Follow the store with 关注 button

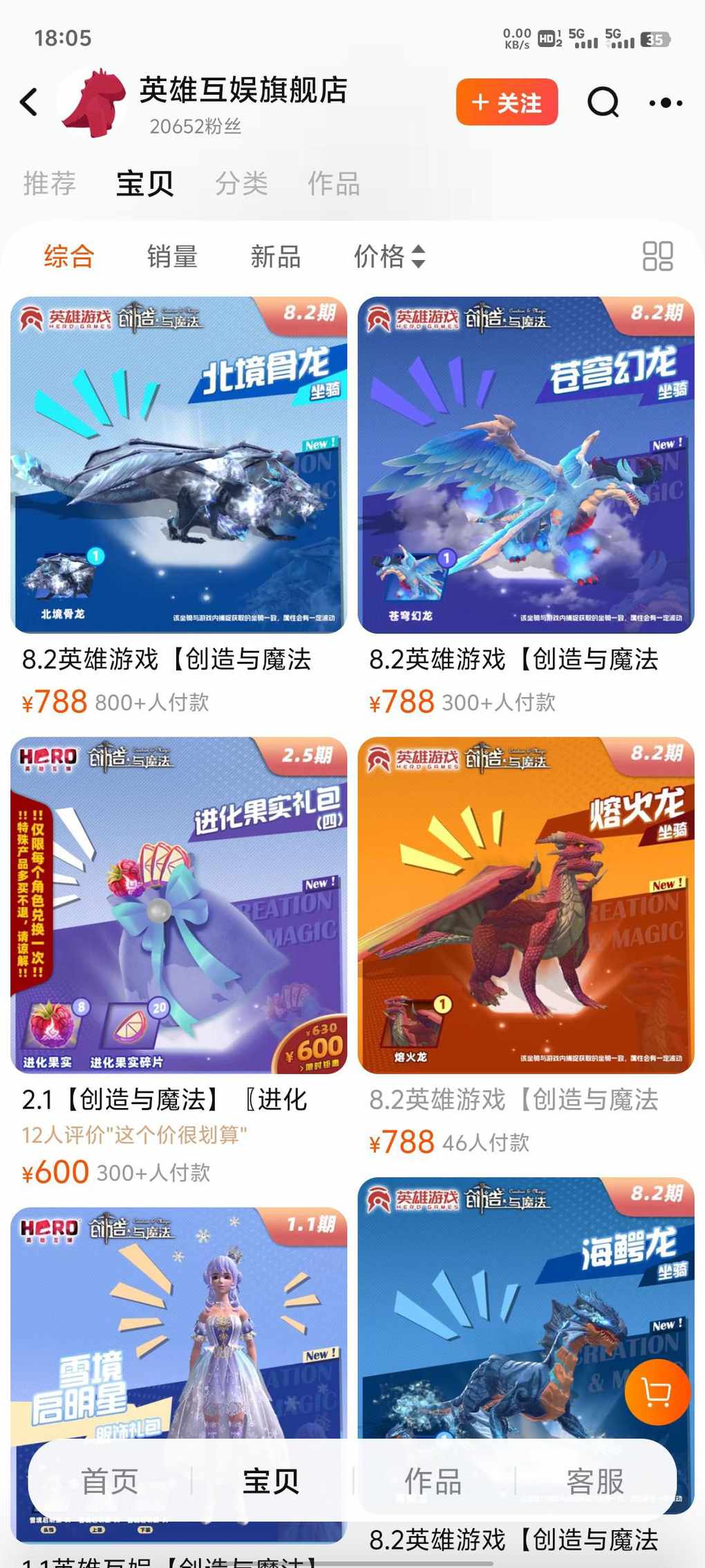point(507,102)
